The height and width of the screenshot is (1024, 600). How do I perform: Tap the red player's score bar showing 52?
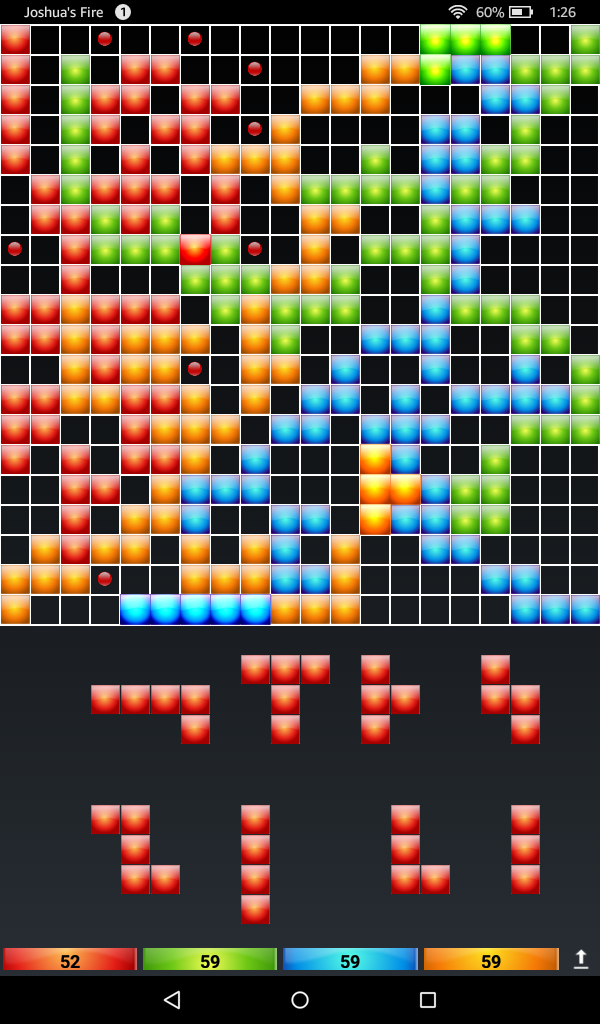pos(70,960)
